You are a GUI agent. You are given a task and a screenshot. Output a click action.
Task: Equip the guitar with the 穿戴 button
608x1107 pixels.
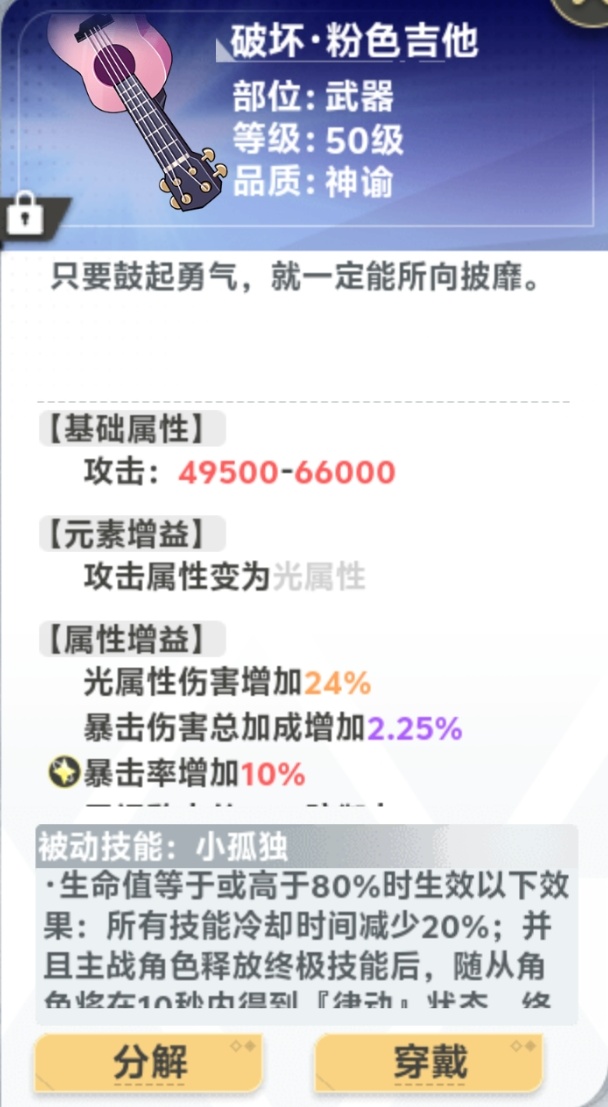click(430, 1062)
